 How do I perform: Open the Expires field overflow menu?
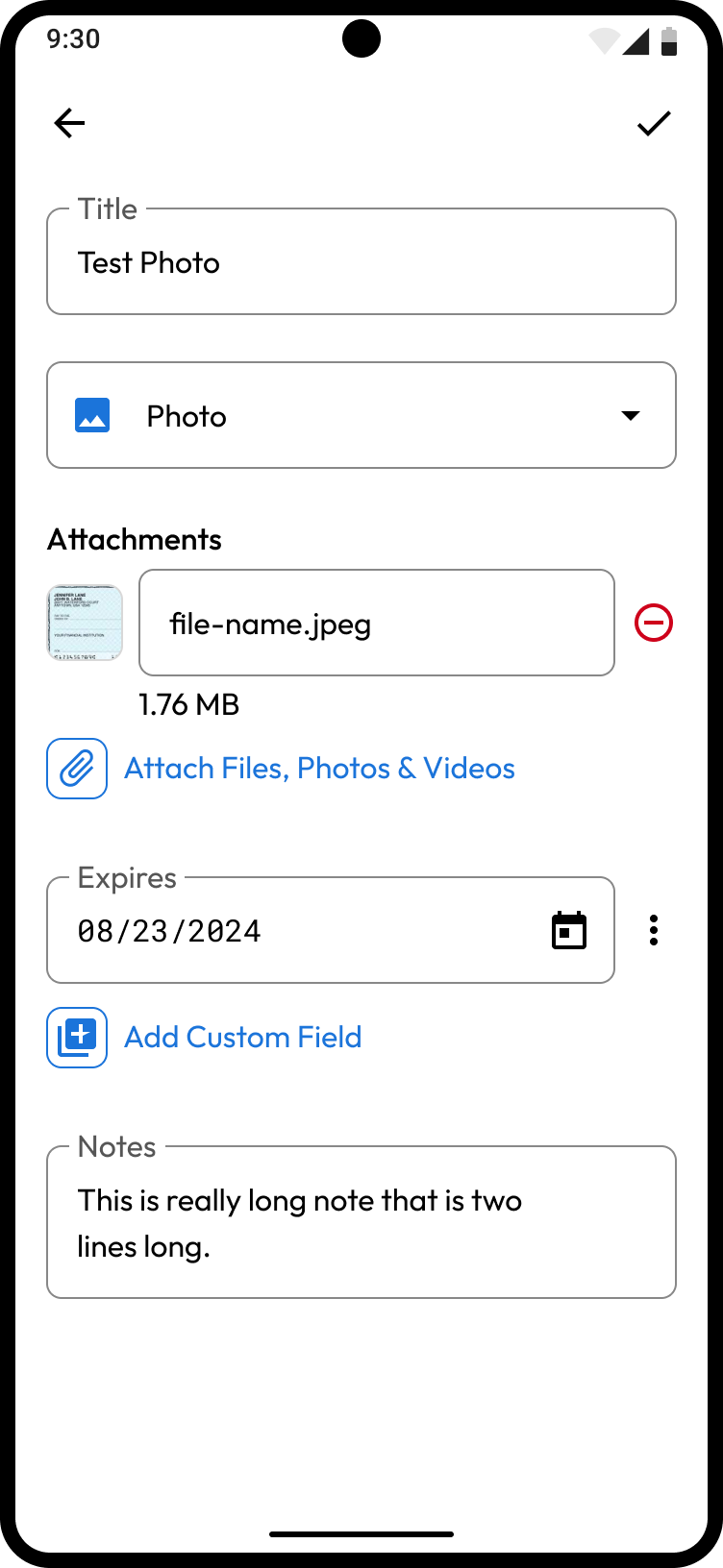coord(654,930)
